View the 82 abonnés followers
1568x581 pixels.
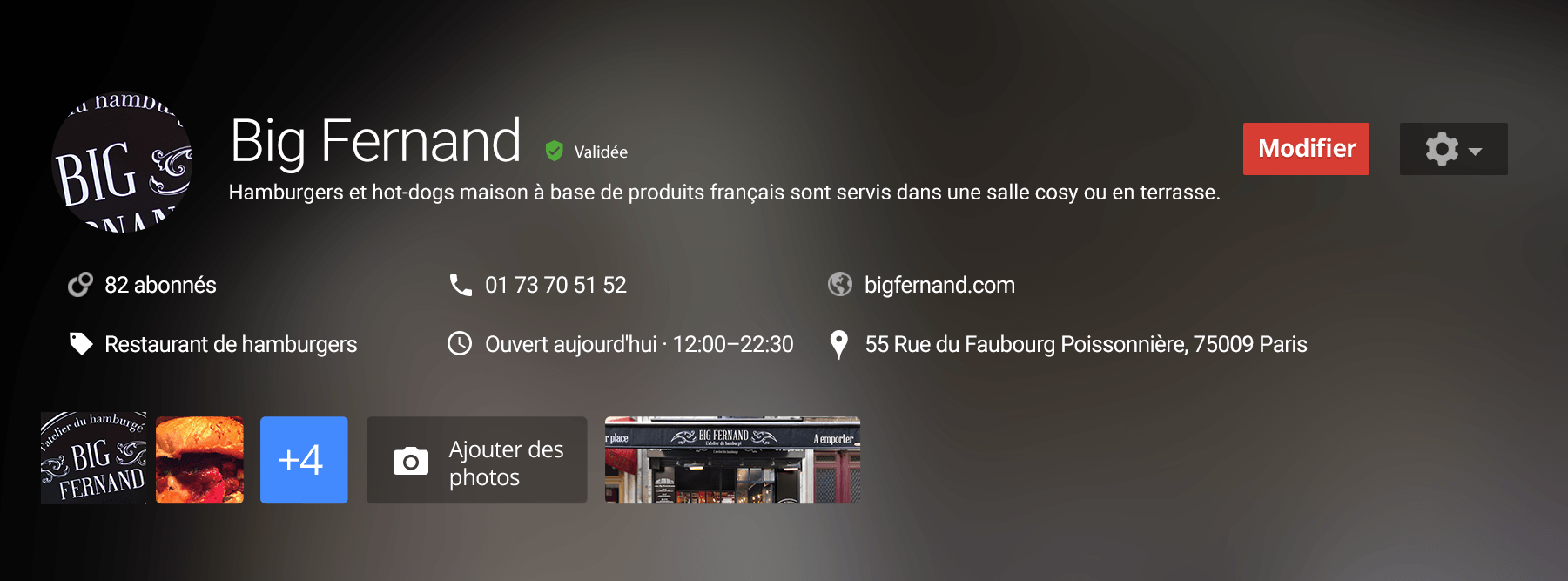point(159,285)
